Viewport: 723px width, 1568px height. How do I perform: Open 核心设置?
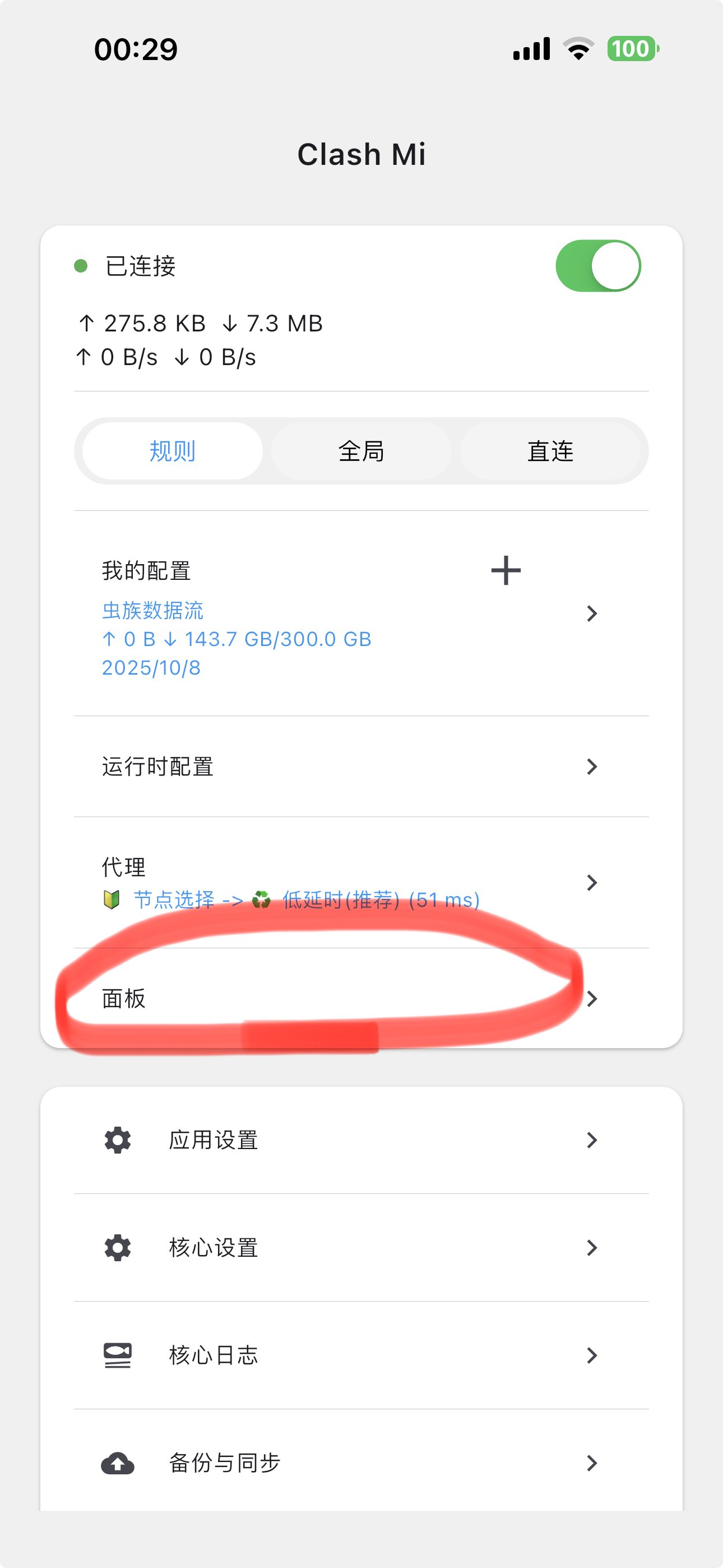361,1248
